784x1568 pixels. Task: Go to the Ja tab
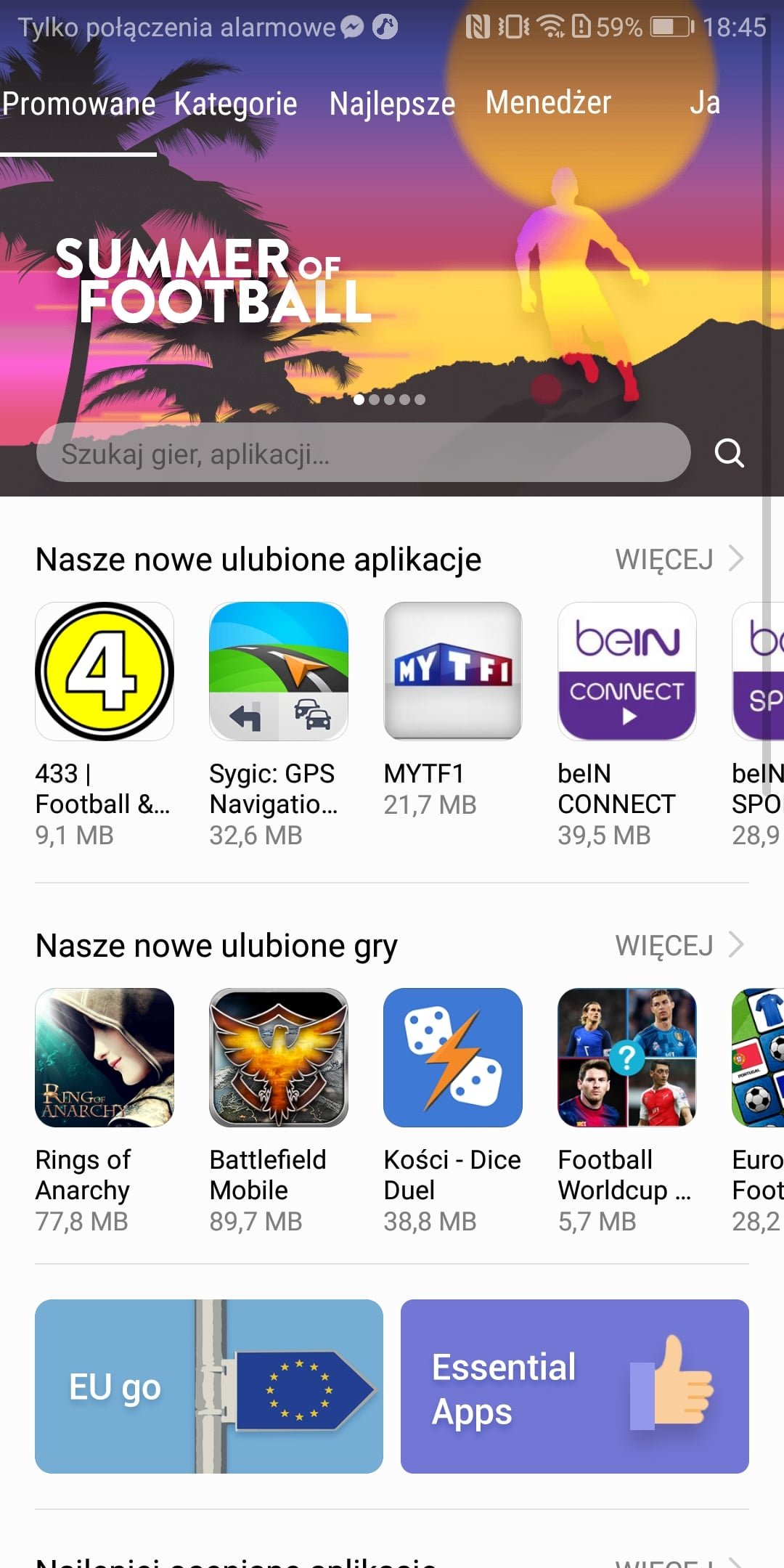click(x=705, y=103)
